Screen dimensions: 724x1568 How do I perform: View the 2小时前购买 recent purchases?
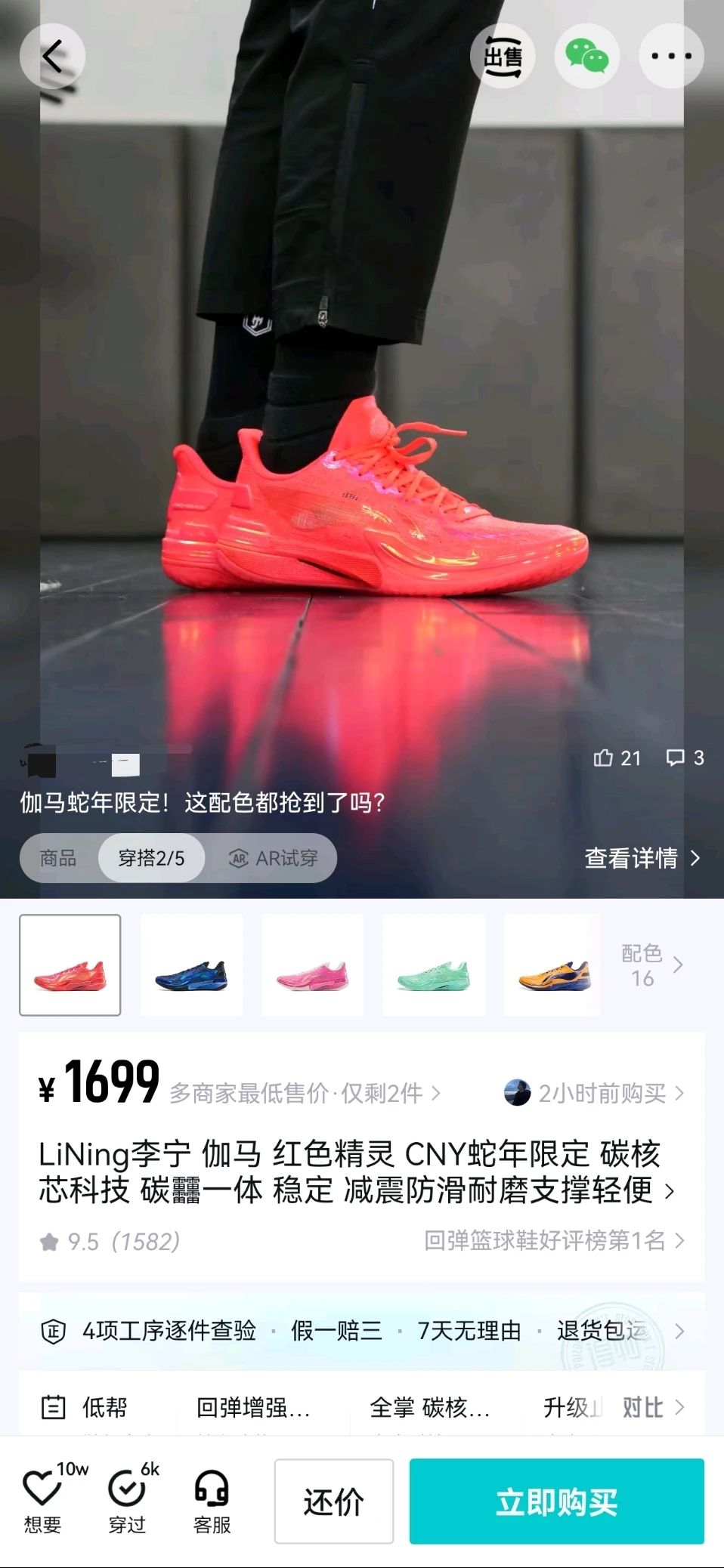click(594, 1093)
